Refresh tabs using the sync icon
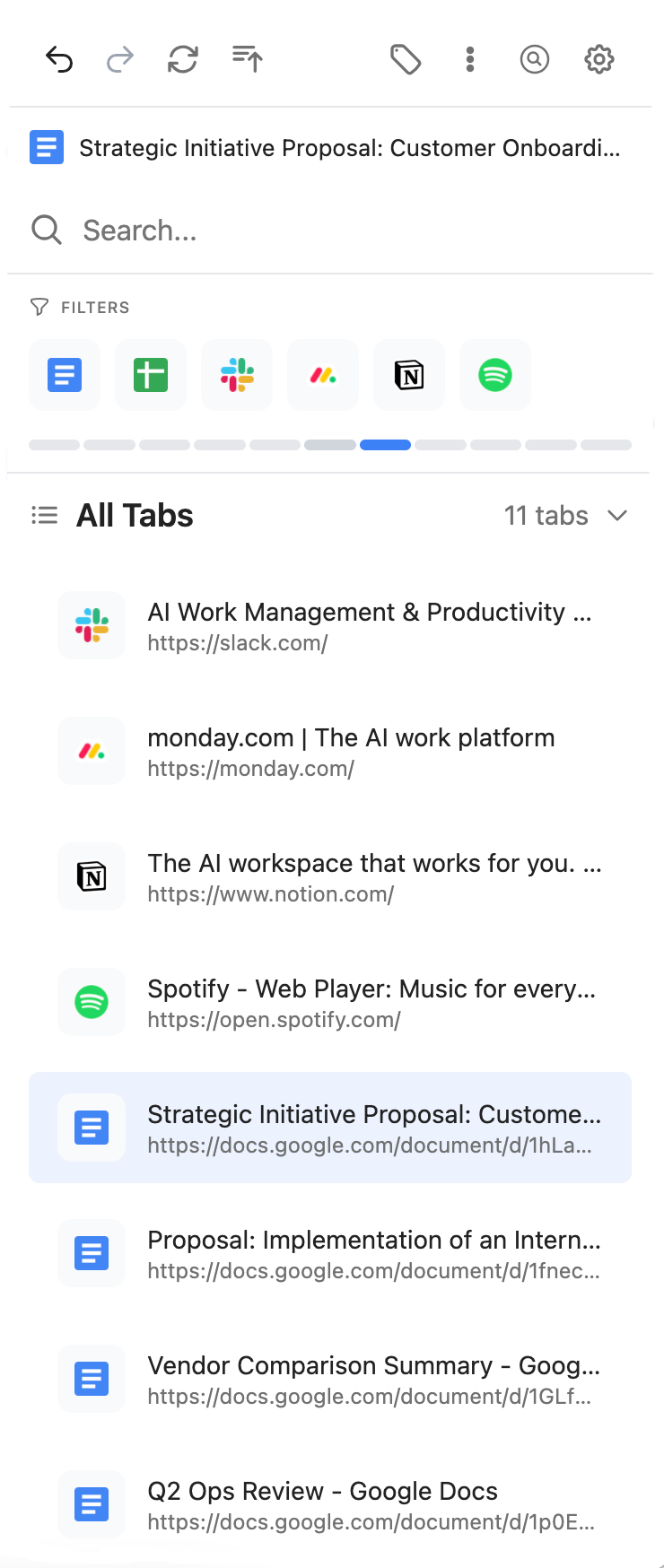The image size is (664, 1568). coord(182,59)
